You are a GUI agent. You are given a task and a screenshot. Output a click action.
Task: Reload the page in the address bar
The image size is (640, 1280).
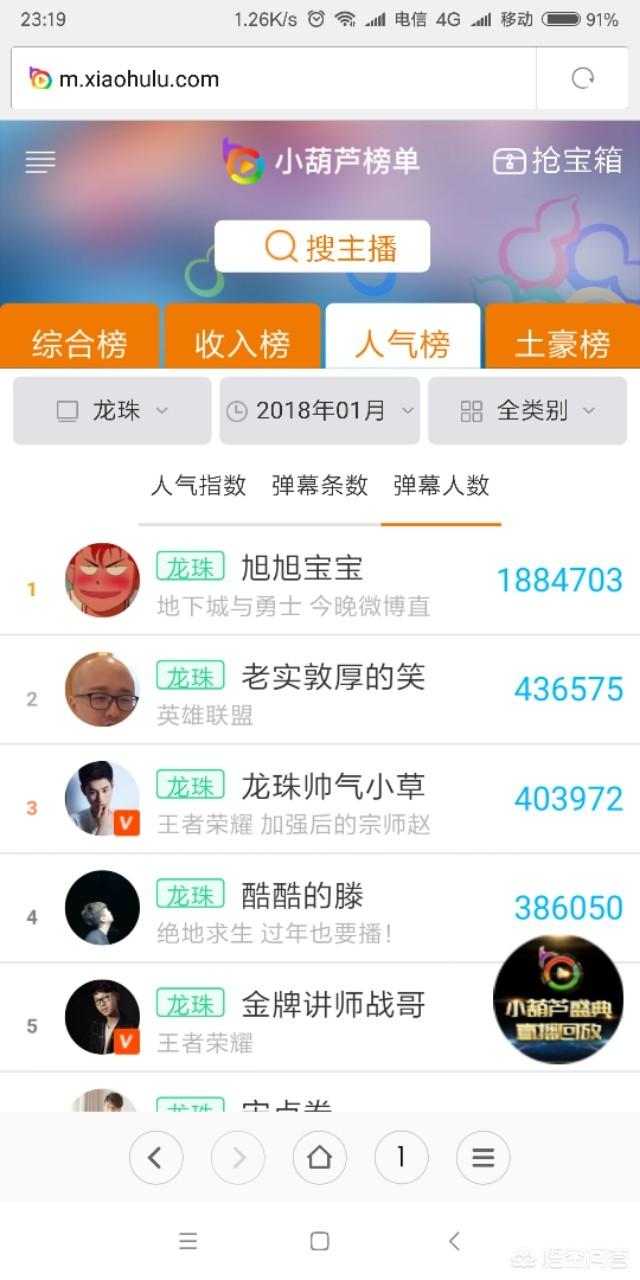click(583, 79)
